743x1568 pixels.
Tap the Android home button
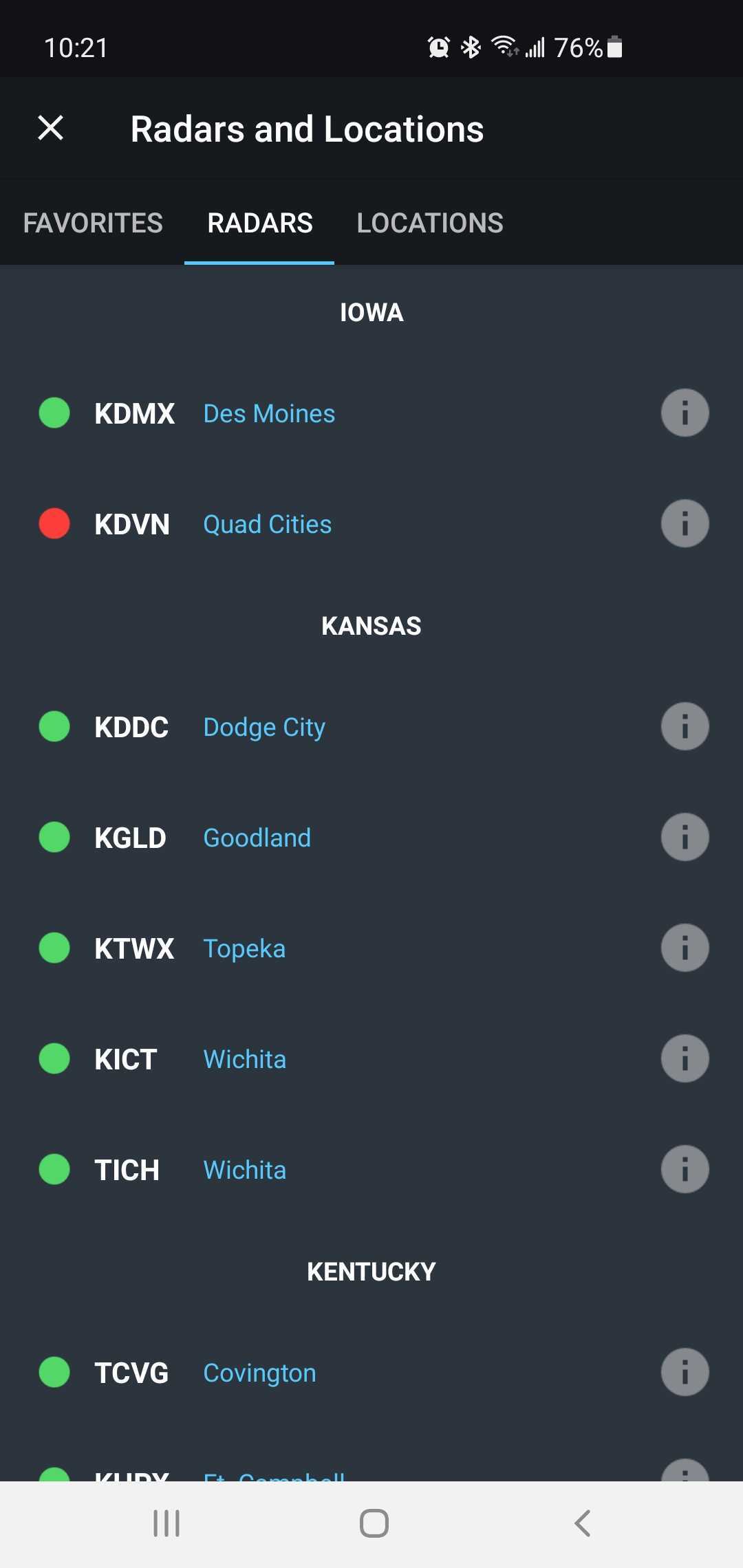pos(371,1523)
